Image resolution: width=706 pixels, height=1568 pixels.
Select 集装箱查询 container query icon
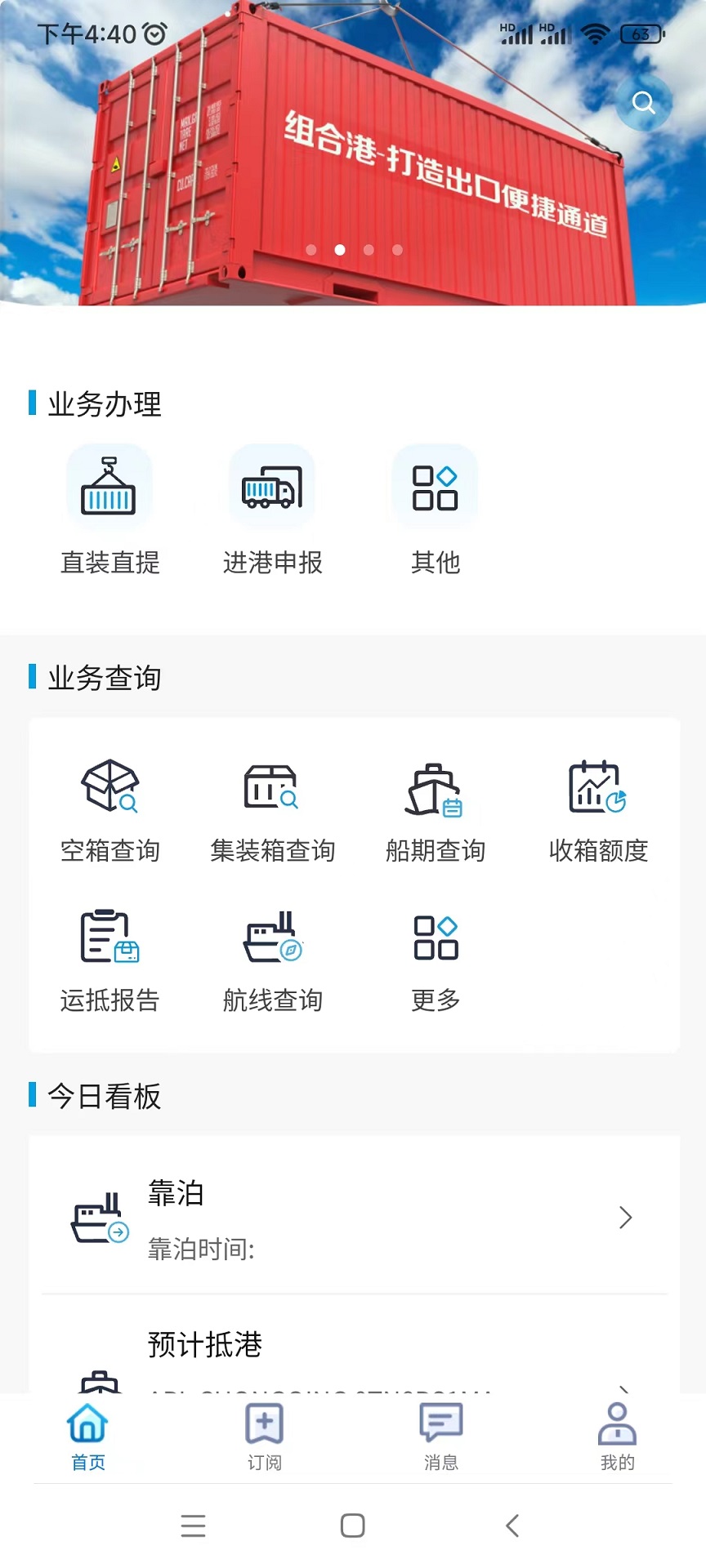271,788
